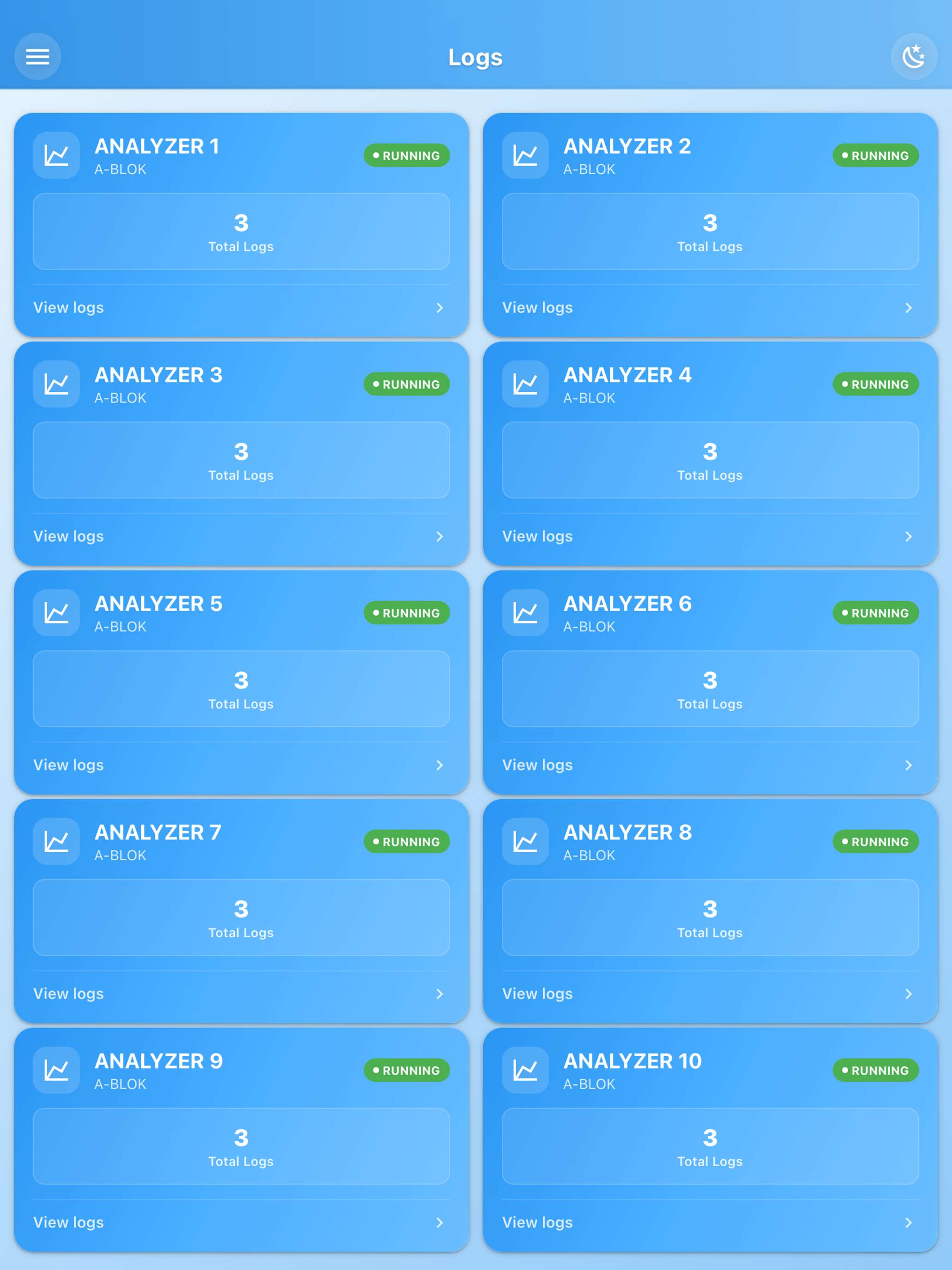952x1270 pixels.
Task: Check logs of Analyzer 8
Action: tap(709, 993)
